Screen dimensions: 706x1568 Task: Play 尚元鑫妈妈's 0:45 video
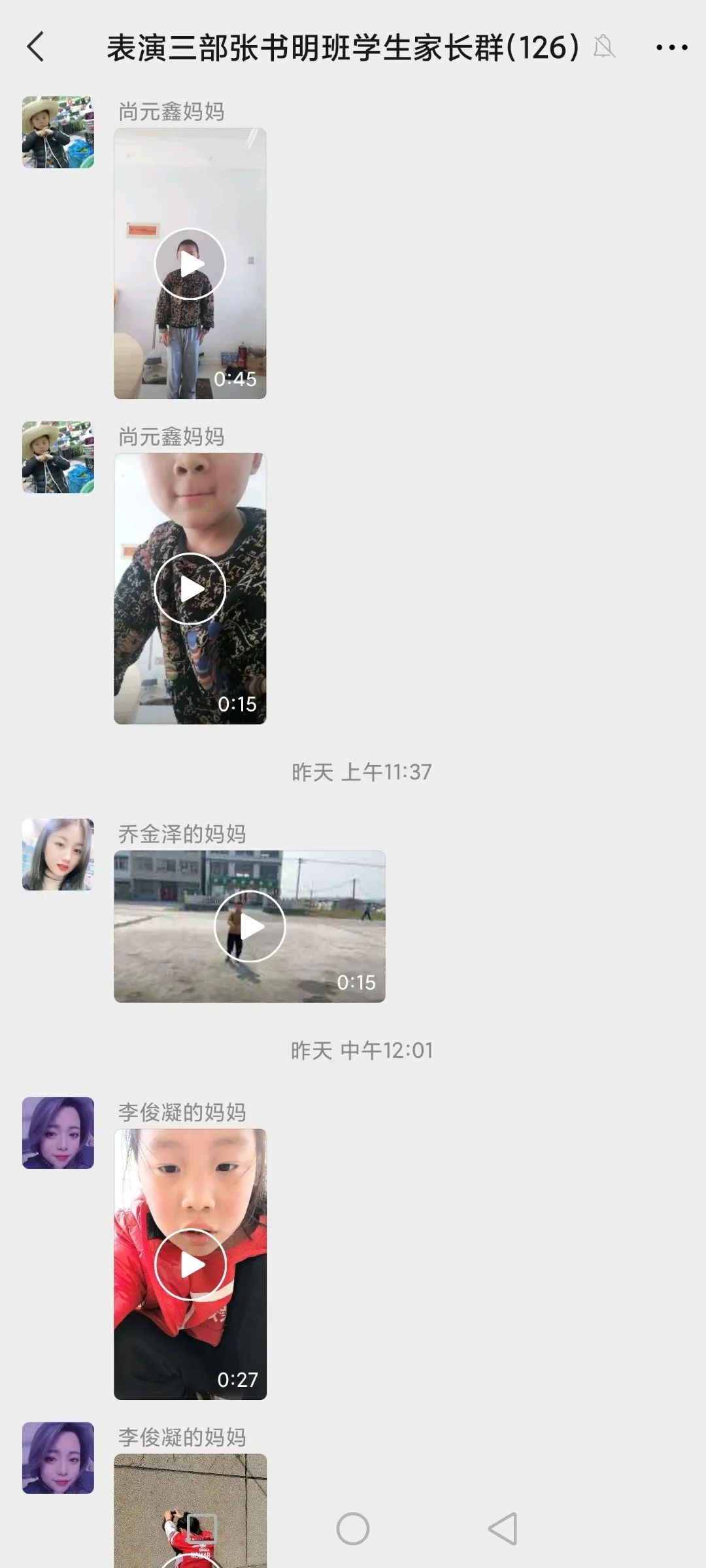pos(190,264)
